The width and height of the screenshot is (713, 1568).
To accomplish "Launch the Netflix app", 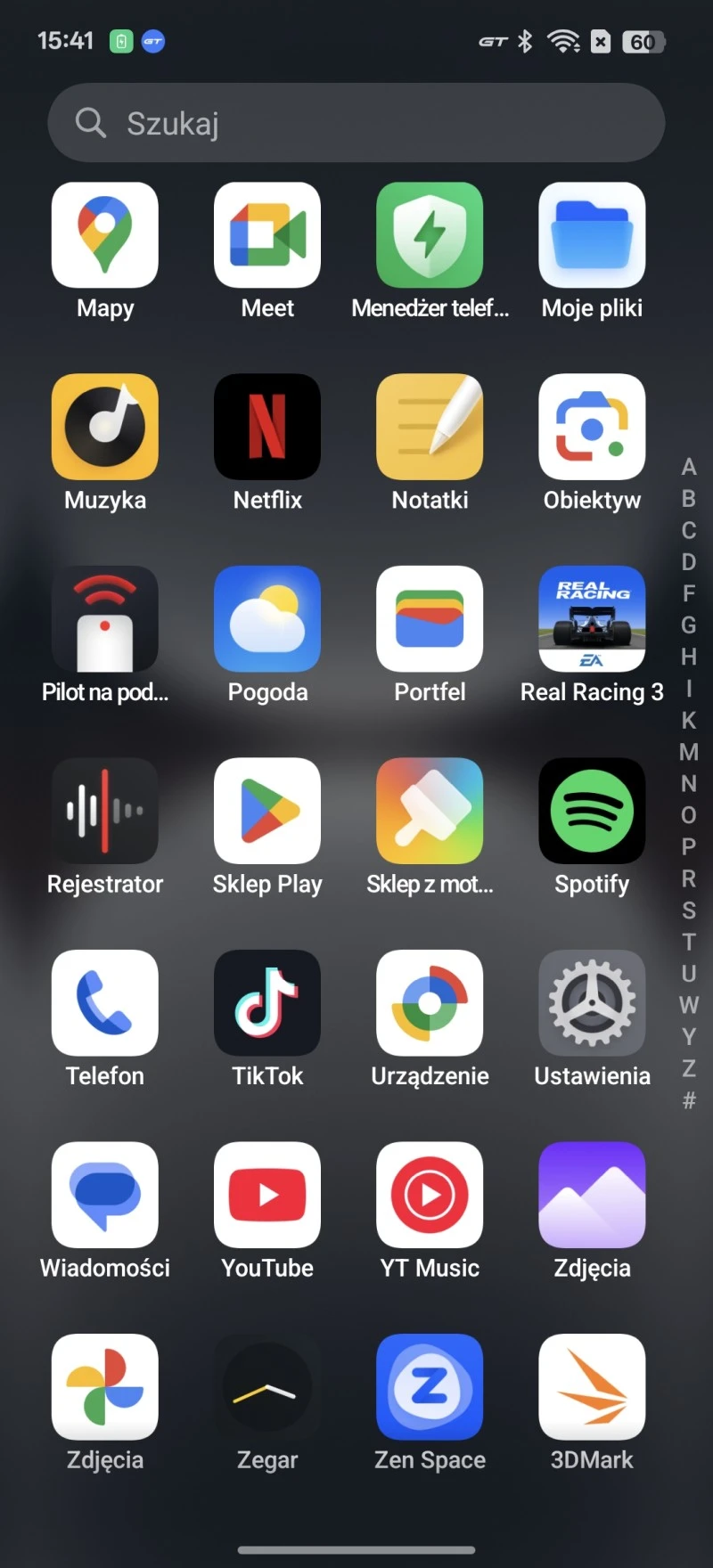I will click(267, 427).
